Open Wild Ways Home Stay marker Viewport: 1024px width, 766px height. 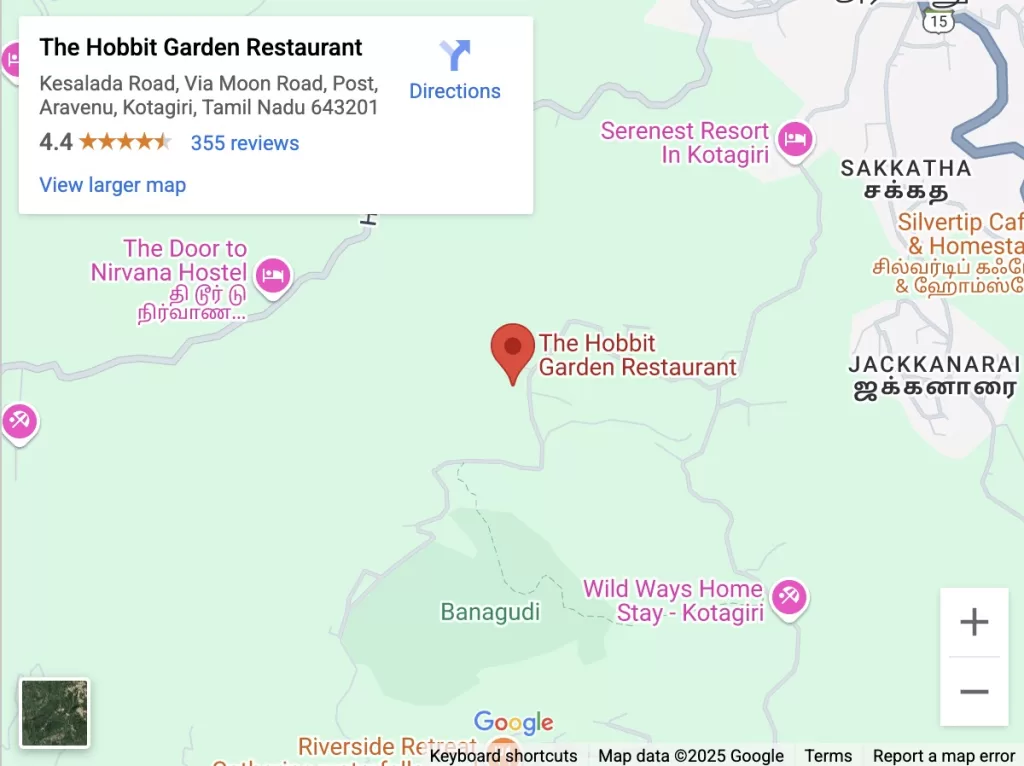click(x=789, y=598)
